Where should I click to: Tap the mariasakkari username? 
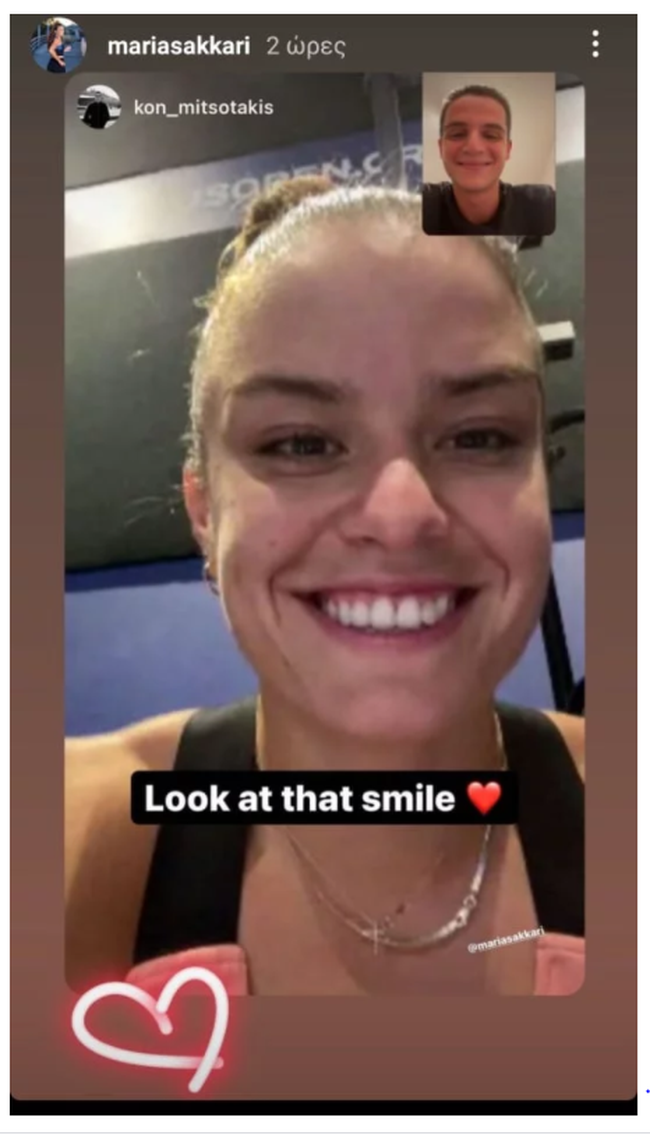[178, 46]
